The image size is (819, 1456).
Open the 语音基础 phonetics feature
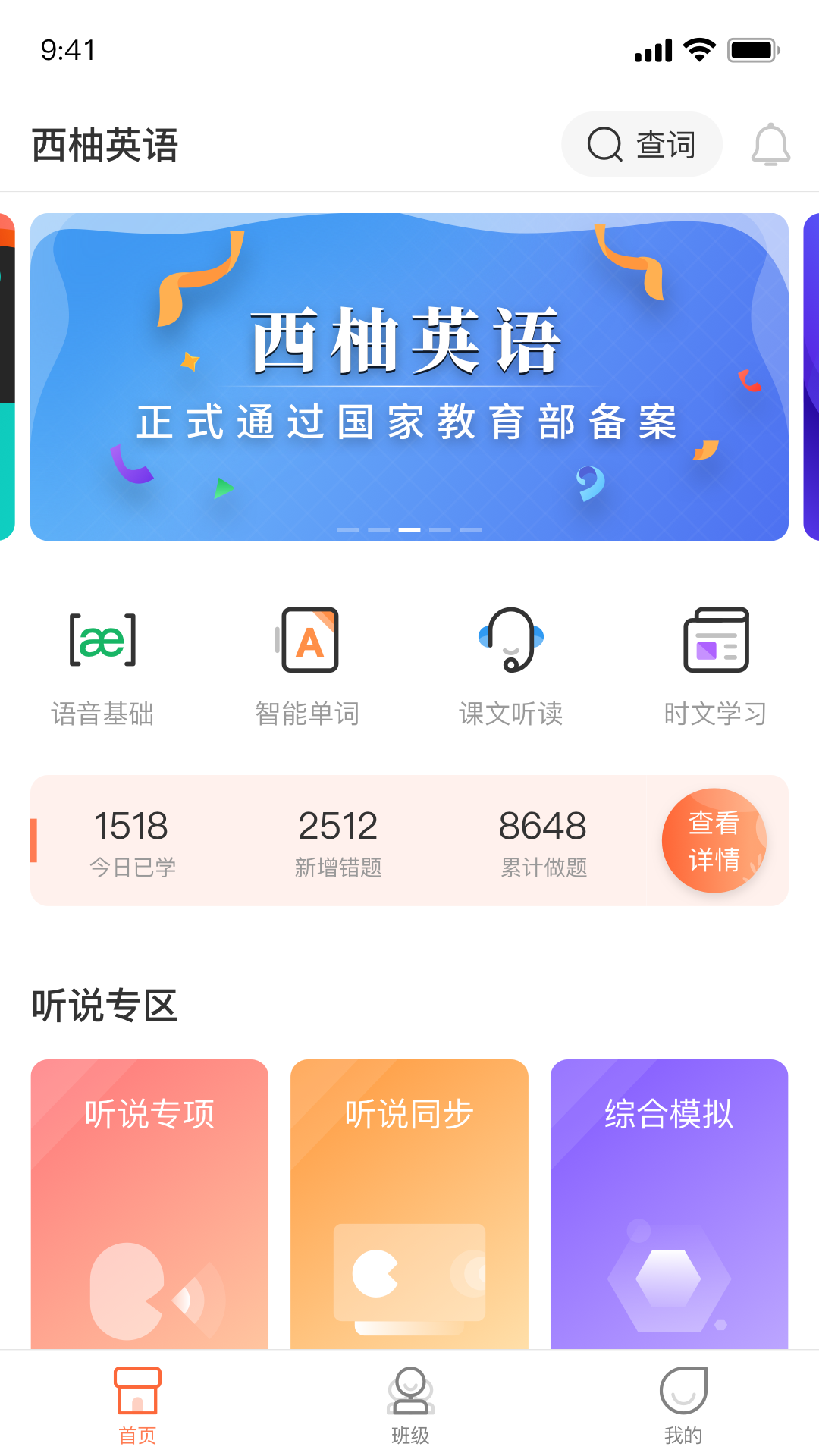point(102,660)
